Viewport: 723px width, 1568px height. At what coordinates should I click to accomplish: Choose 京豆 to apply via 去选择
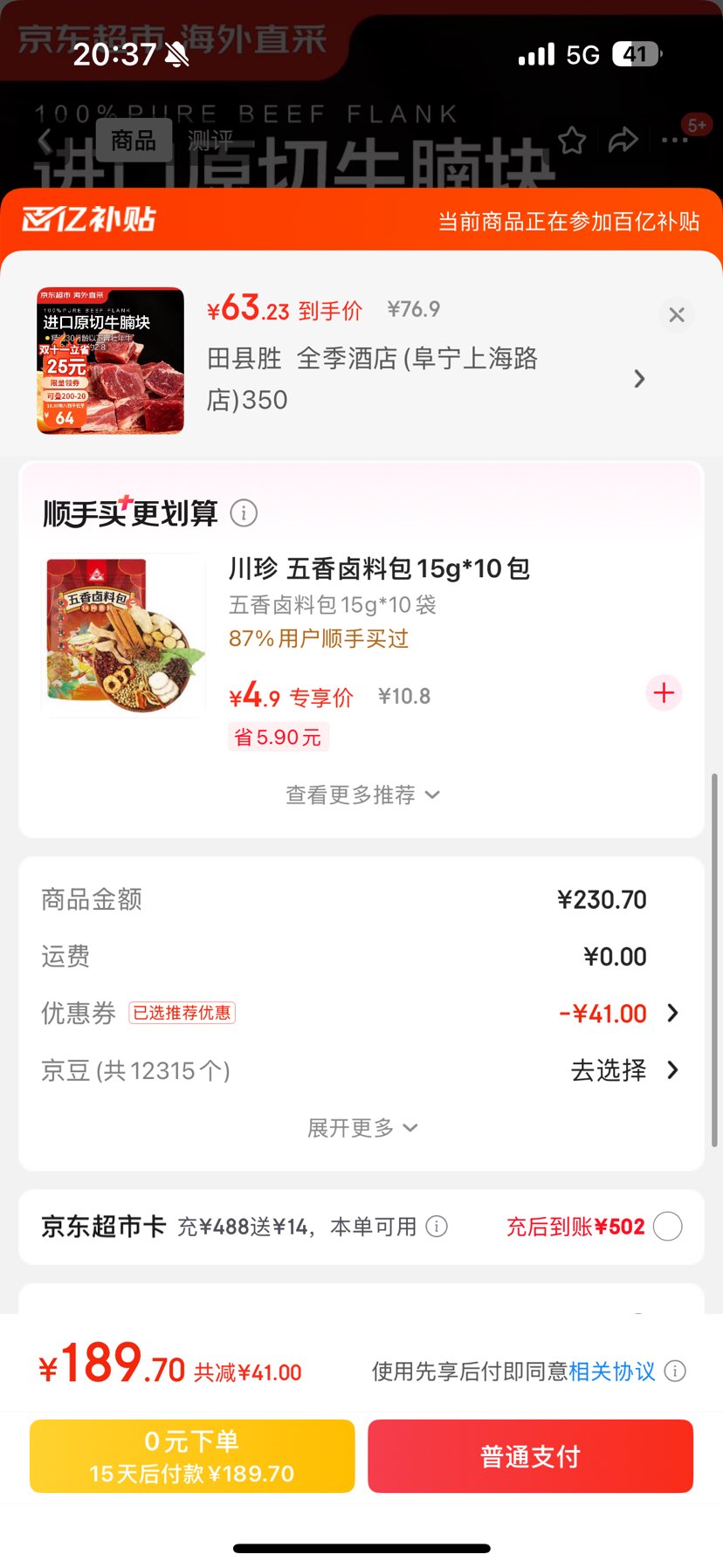[623, 1070]
